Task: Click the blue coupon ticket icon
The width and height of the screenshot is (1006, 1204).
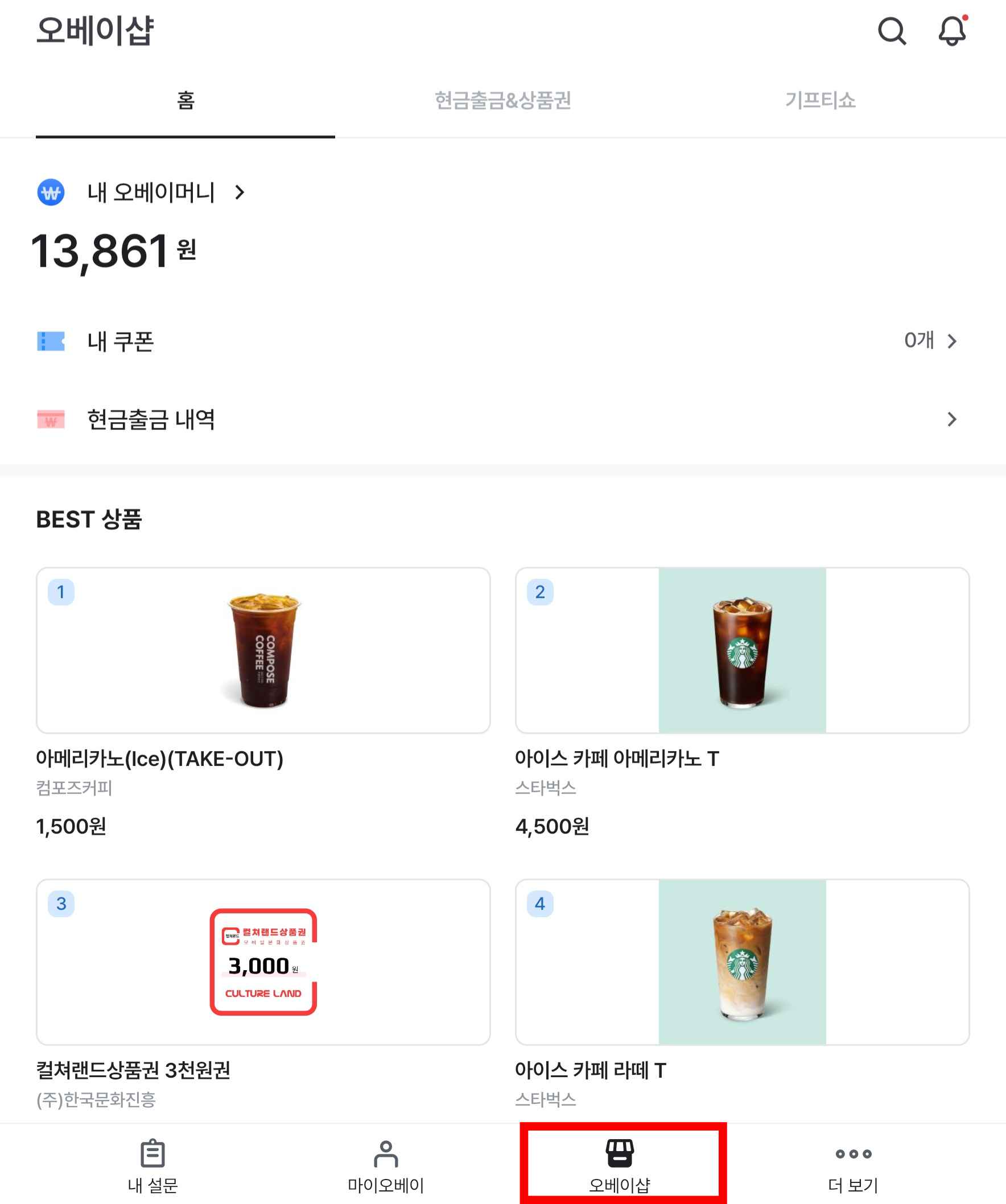Action: point(51,341)
